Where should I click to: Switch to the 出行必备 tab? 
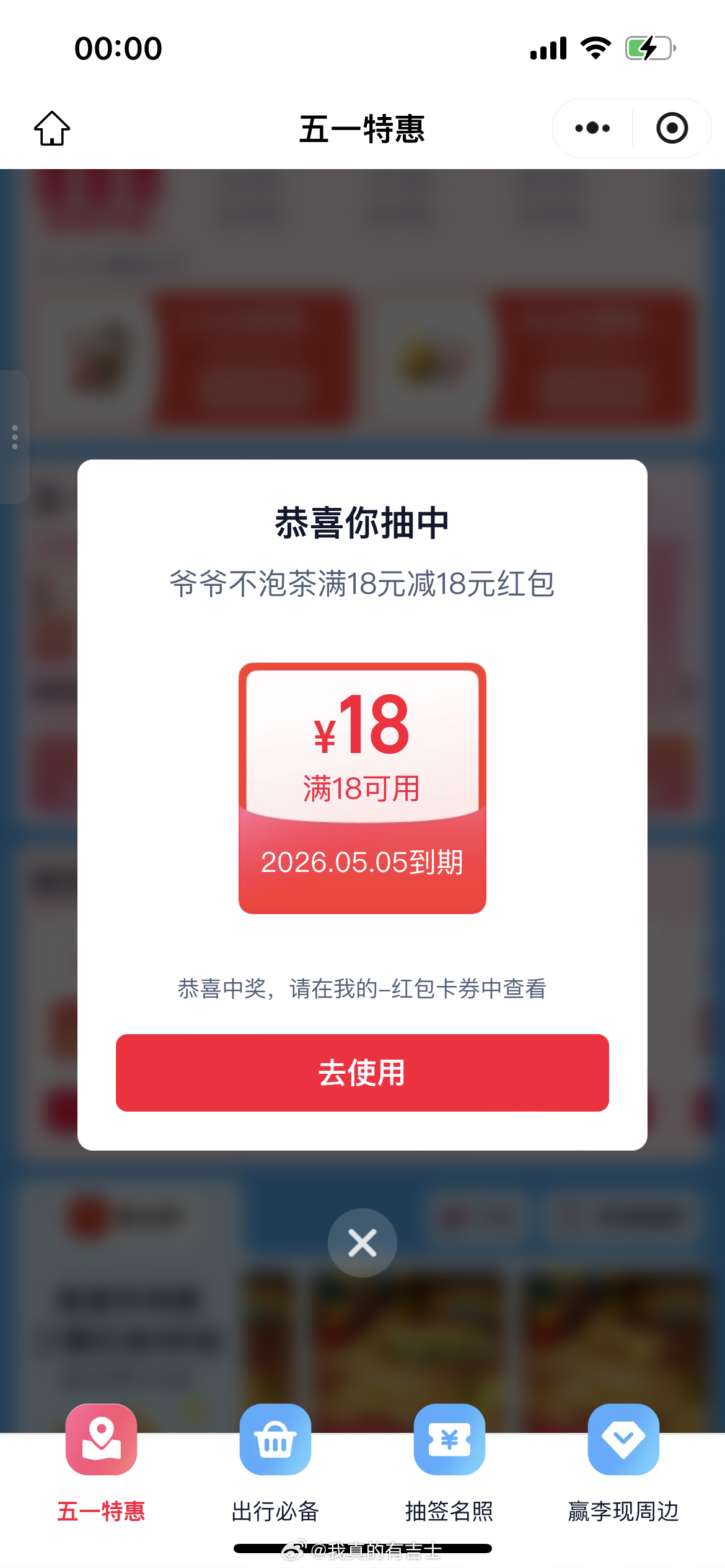[x=275, y=1461]
